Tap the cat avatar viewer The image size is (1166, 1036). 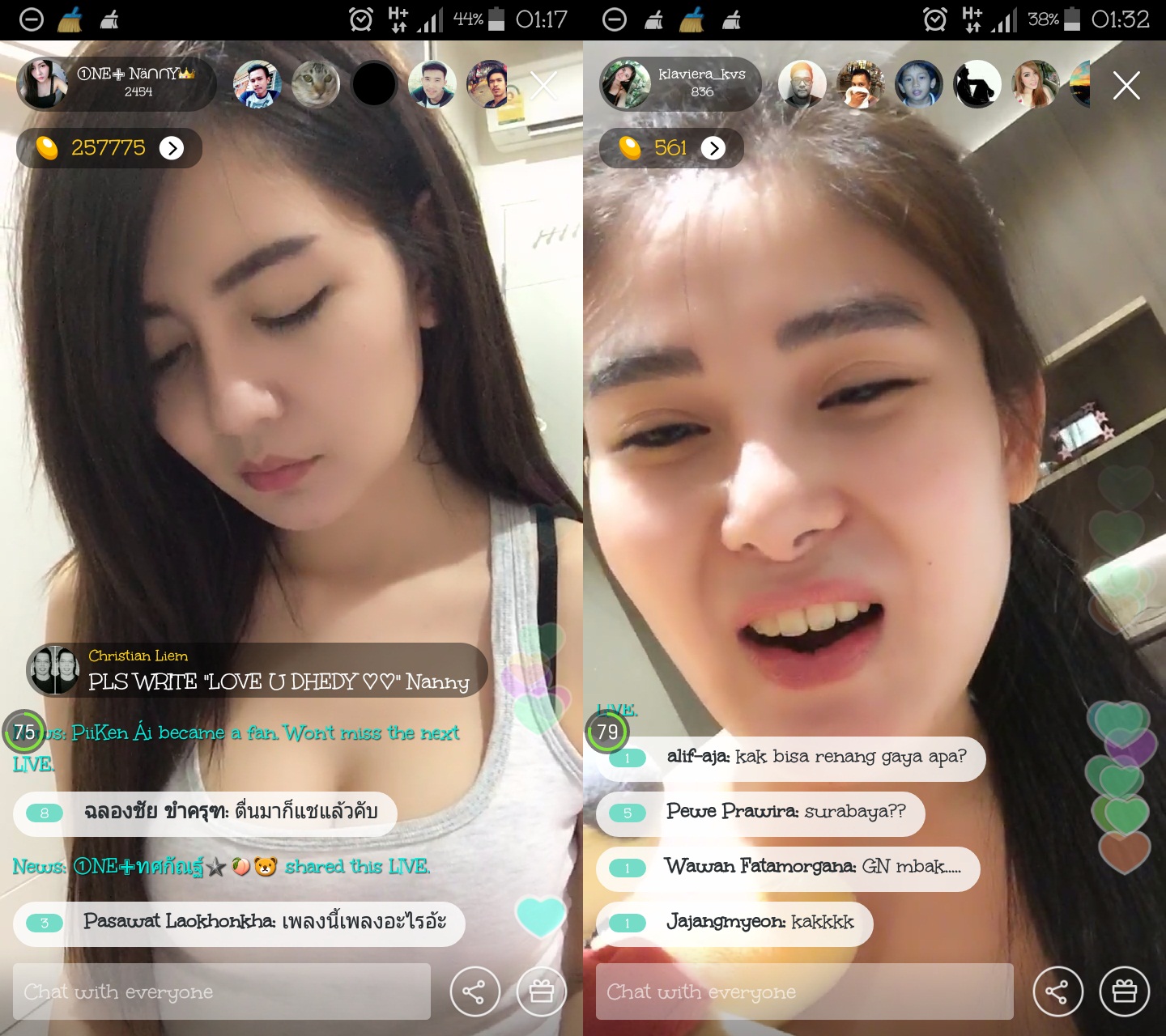click(x=315, y=84)
